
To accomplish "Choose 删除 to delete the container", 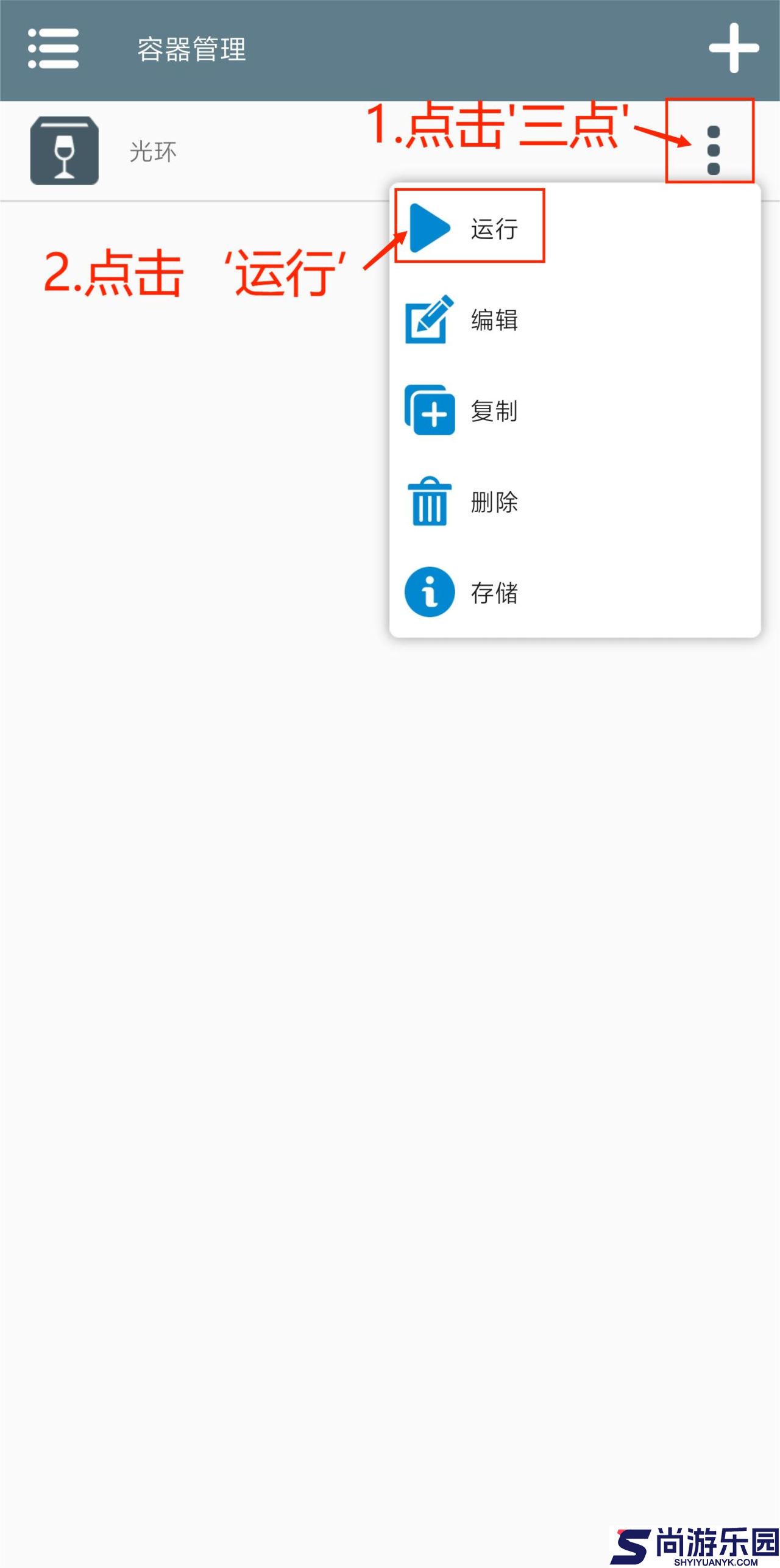I will click(x=469, y=502).
